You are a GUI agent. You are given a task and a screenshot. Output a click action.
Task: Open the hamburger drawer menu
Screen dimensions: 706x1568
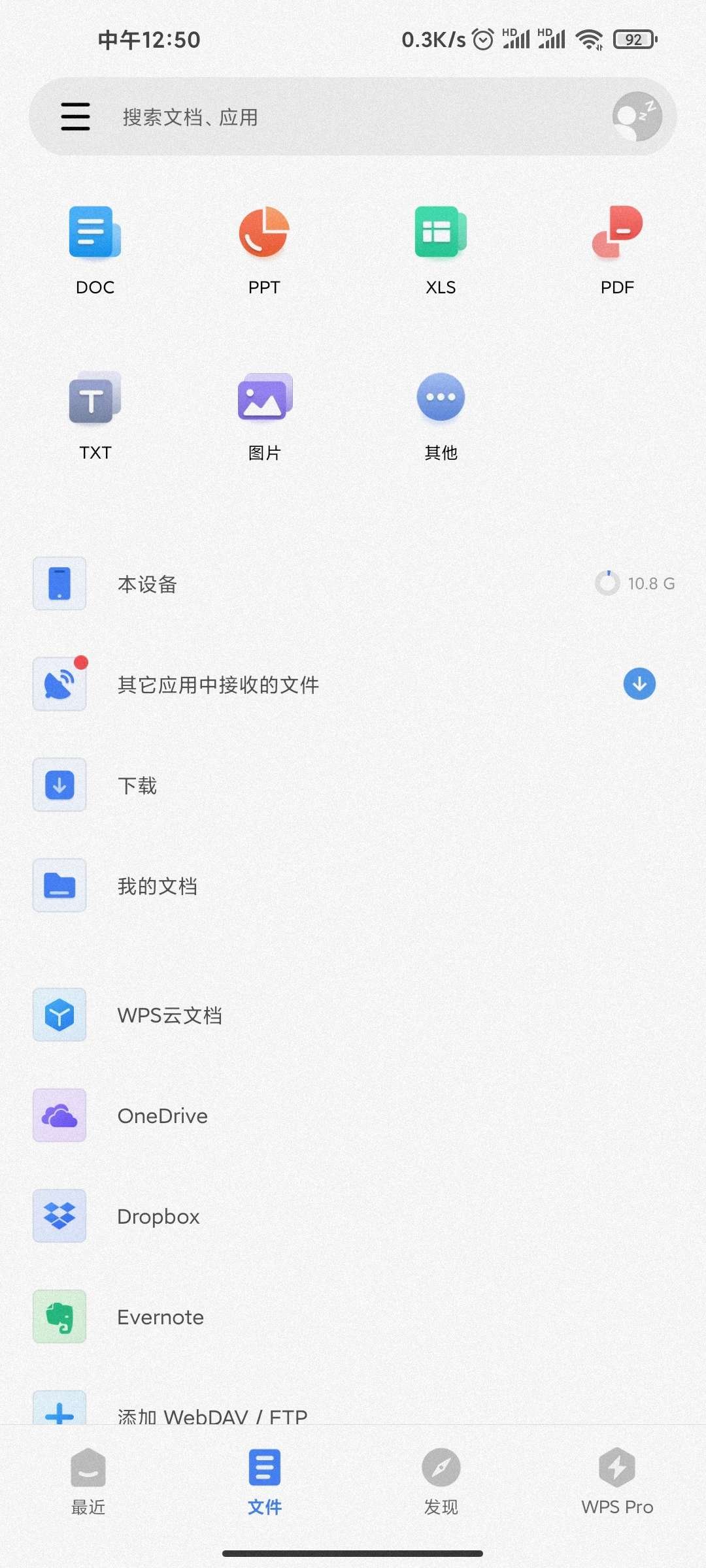[75, 117]
